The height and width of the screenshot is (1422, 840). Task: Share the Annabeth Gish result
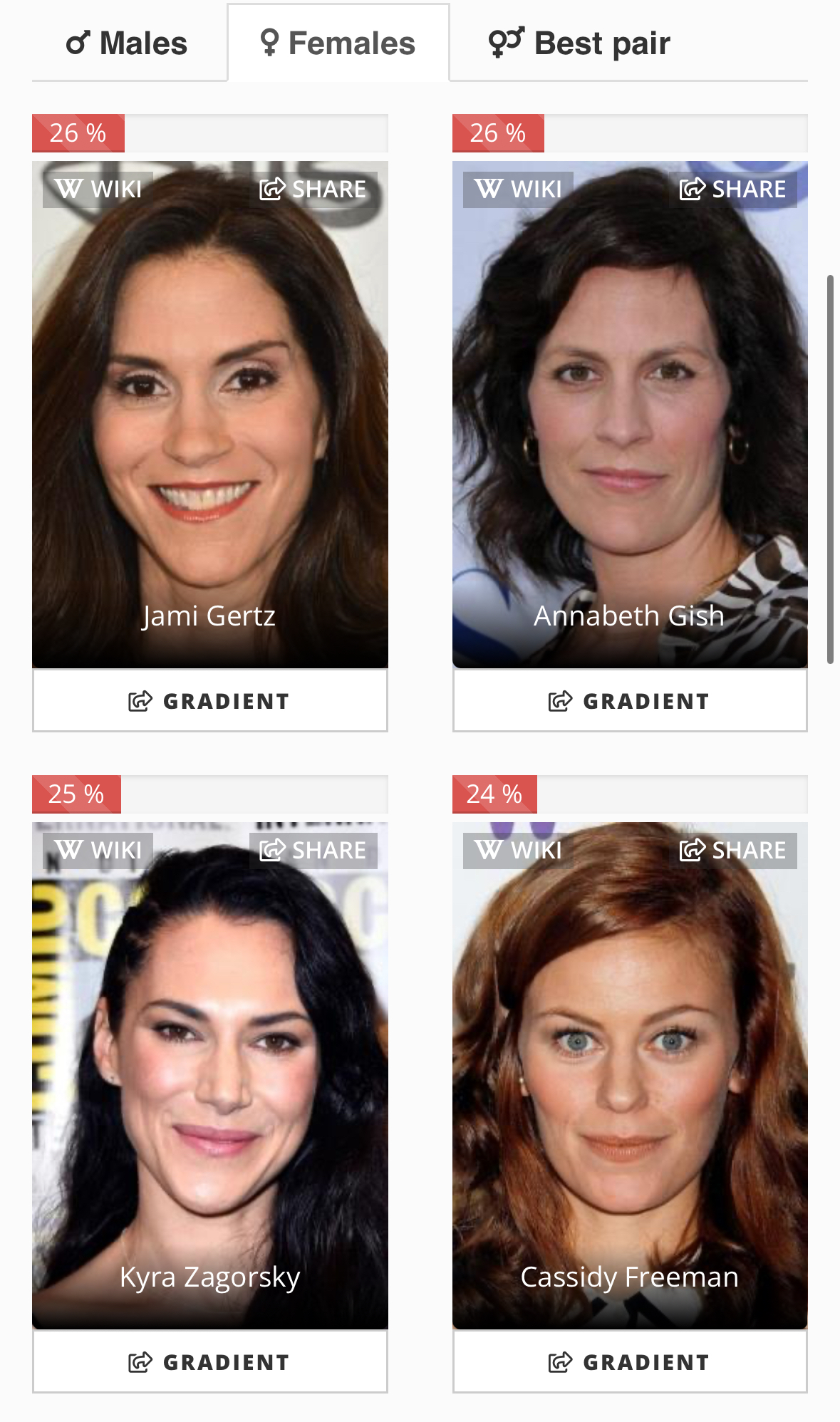click(x=732, y=190)
